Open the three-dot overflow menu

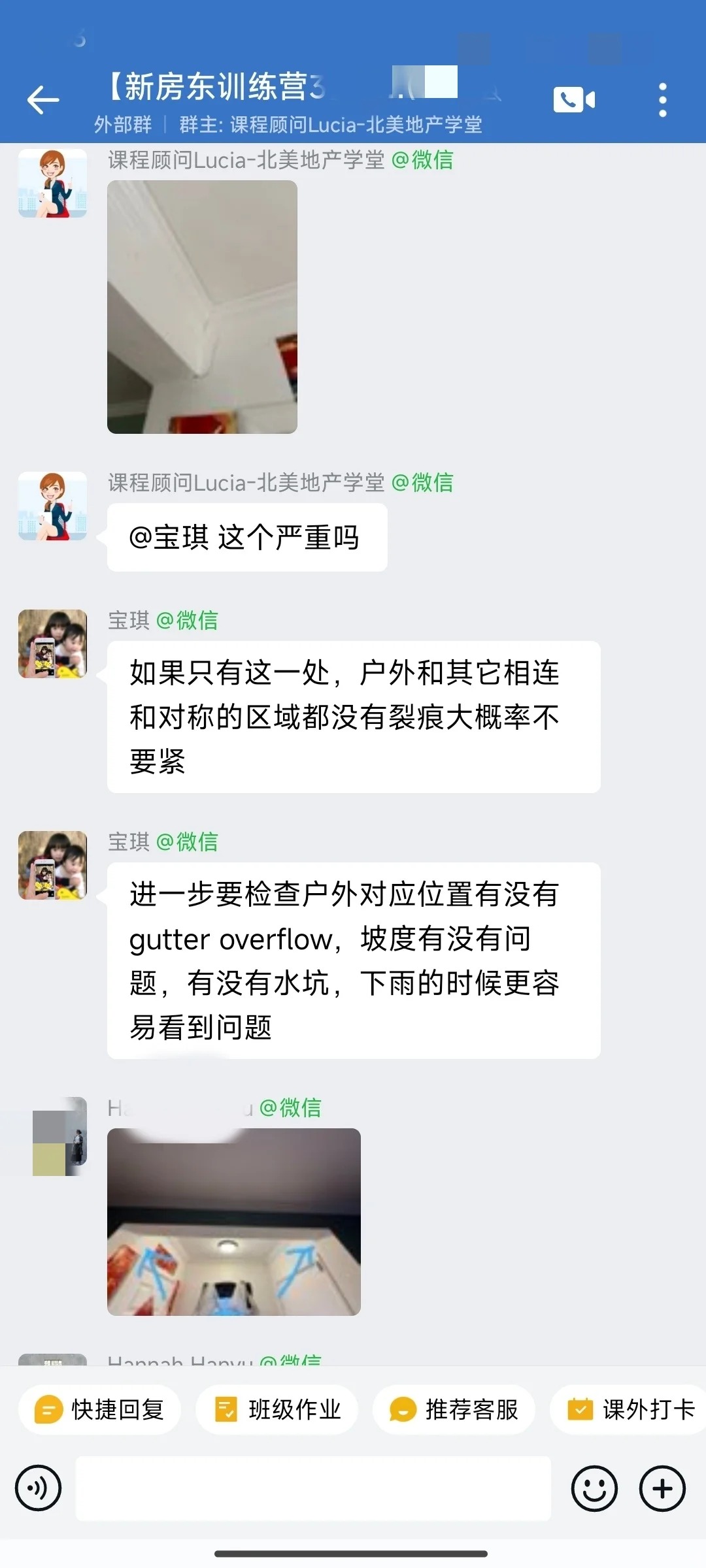[x=663, y=100]
